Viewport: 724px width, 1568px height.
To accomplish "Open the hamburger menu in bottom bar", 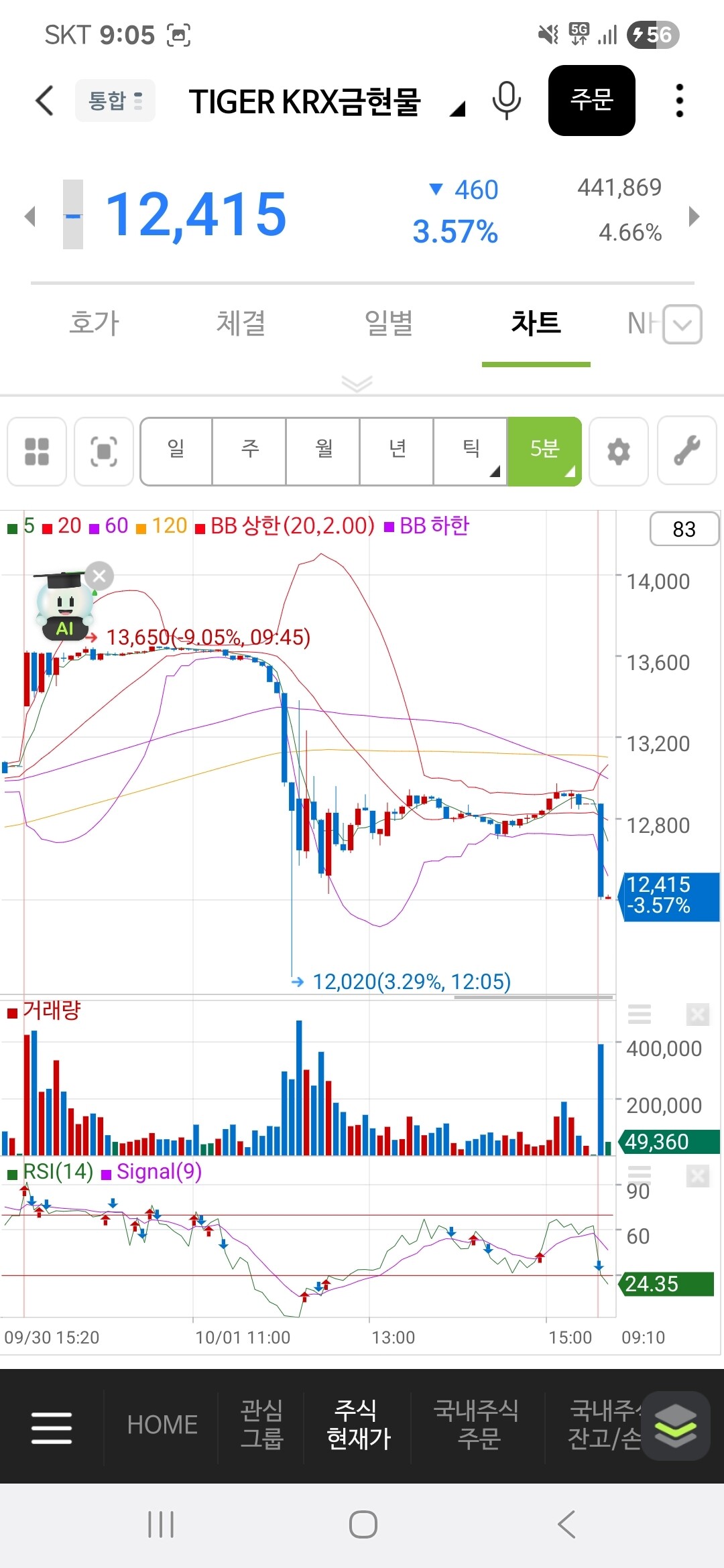I will click(52, 1427).
